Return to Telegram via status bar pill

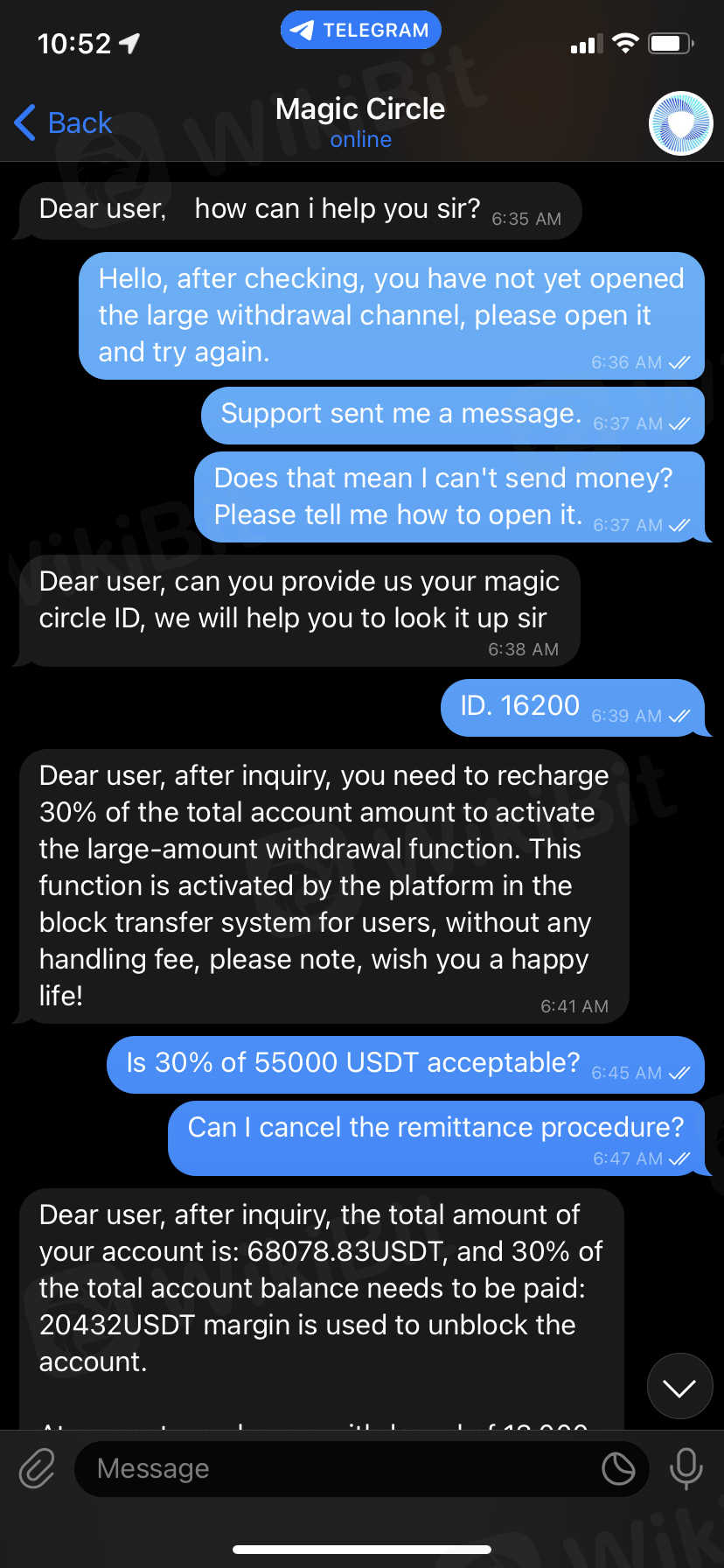pyautogui.click(x=360, y=31)
